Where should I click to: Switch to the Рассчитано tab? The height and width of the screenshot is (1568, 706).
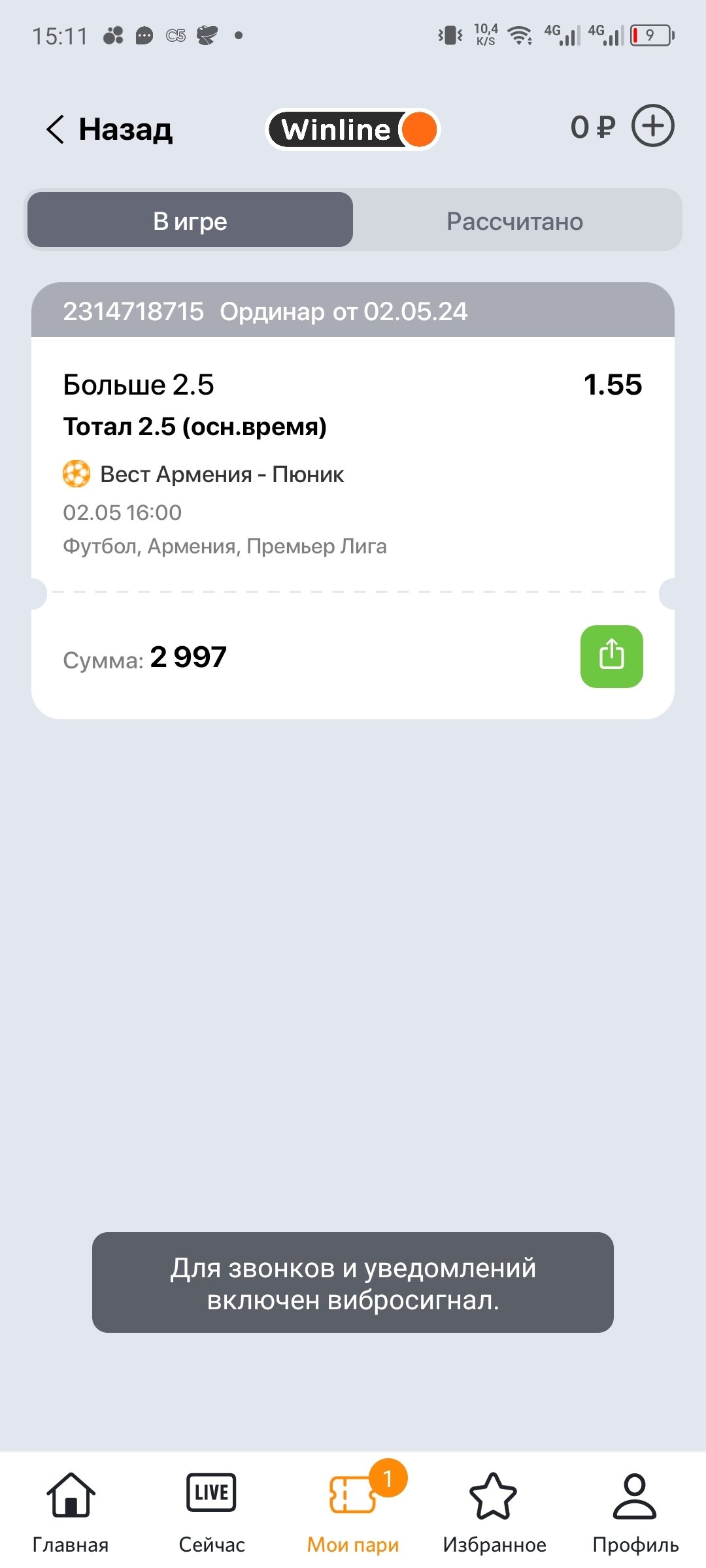(x=514, y=221)
